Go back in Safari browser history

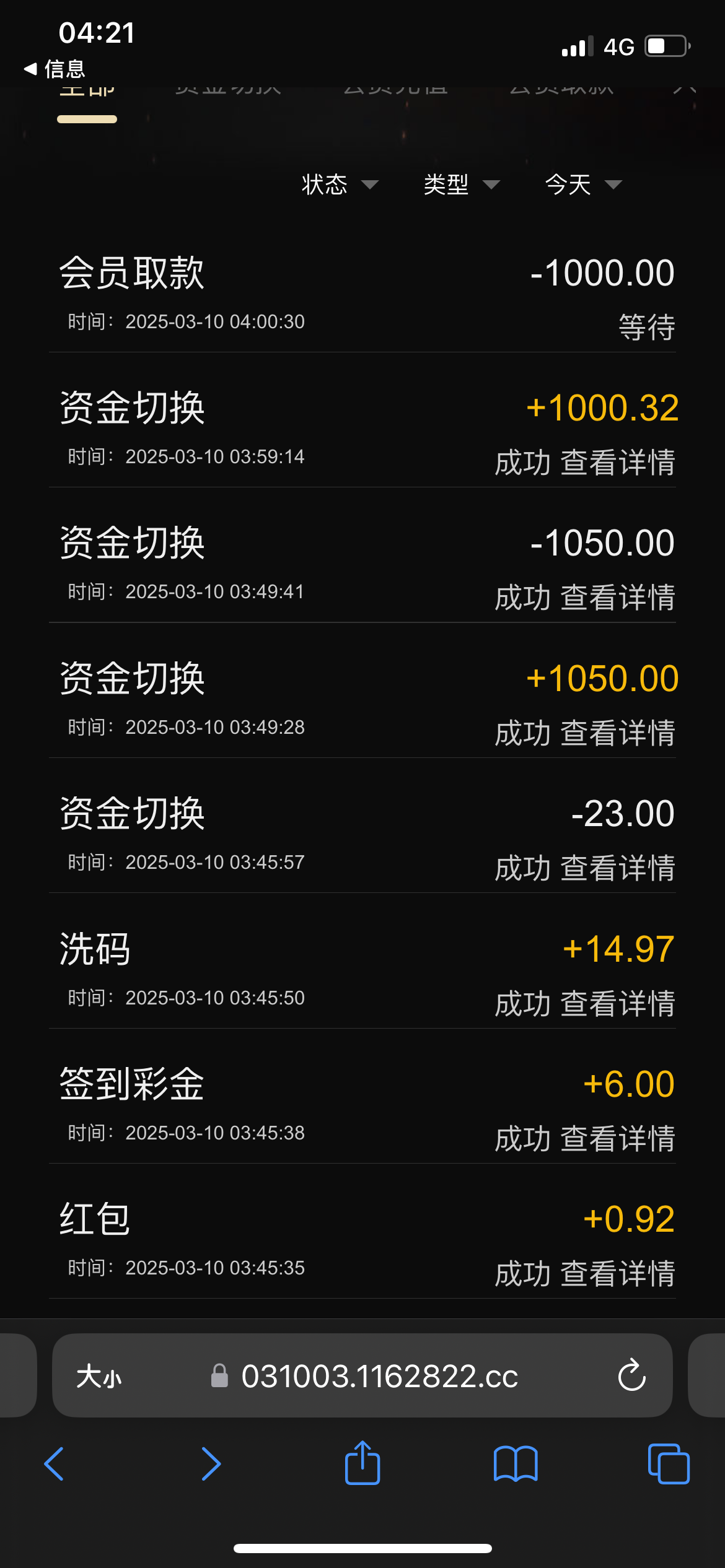54,1464
